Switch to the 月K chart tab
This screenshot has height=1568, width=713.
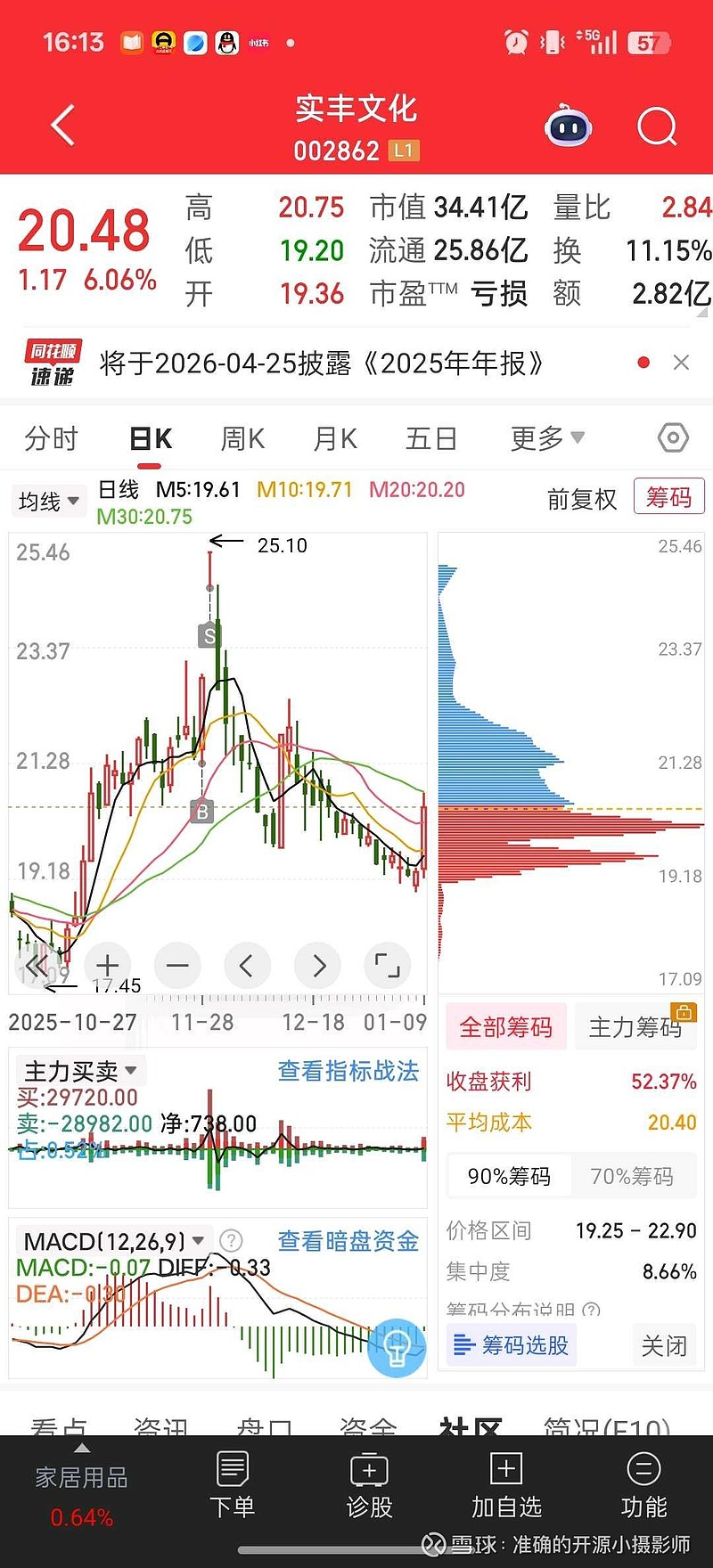335,438
